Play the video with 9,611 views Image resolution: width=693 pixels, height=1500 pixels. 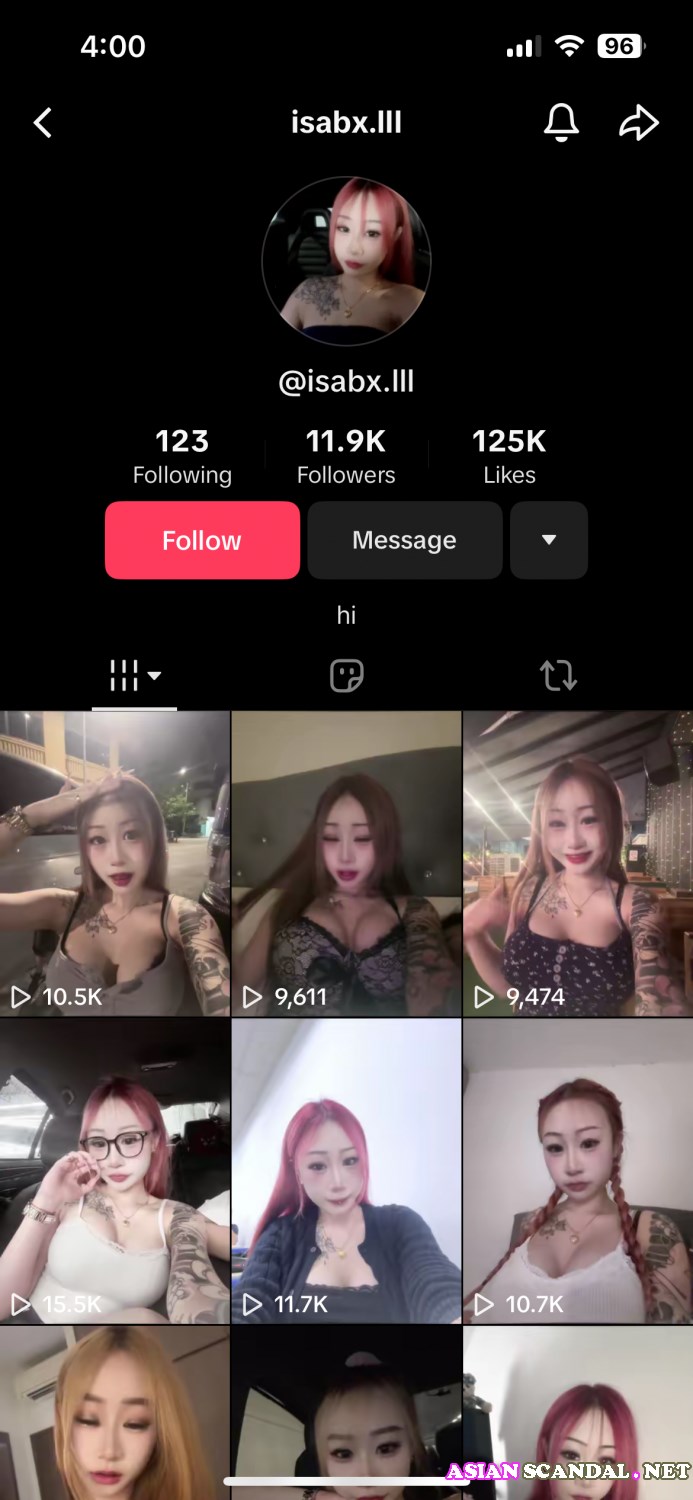346,863
